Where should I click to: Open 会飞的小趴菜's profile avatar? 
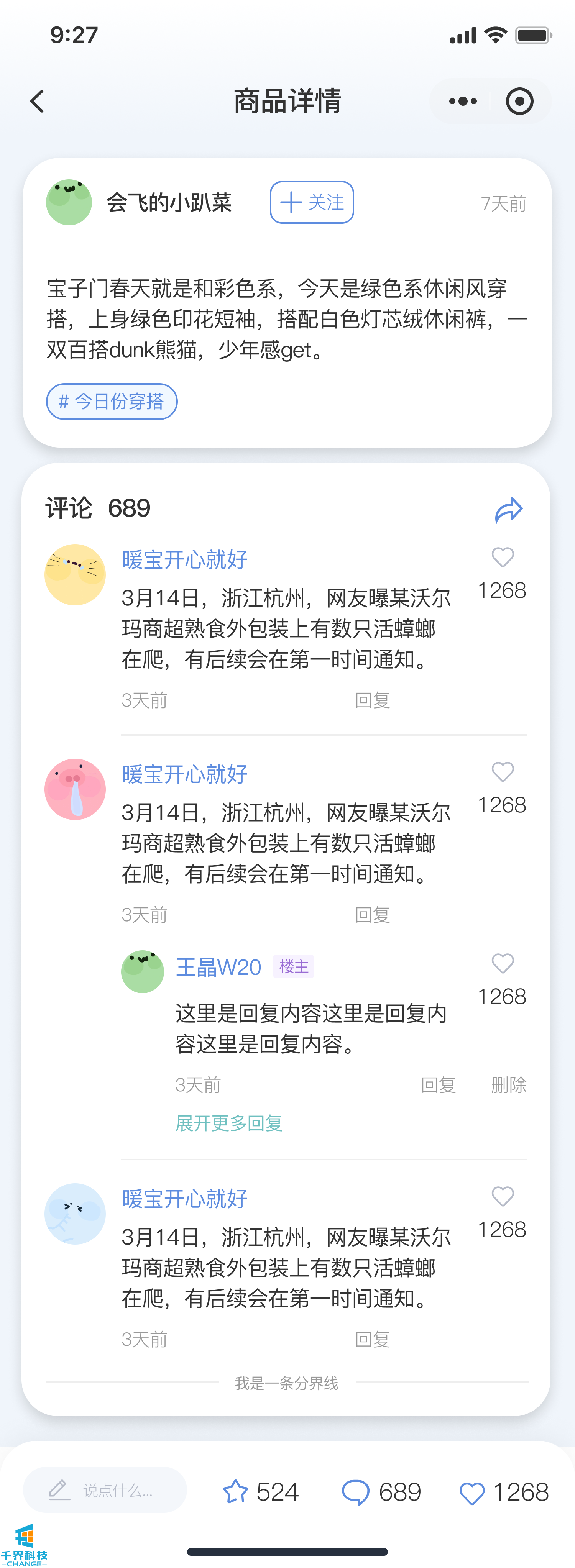point(69,202)
